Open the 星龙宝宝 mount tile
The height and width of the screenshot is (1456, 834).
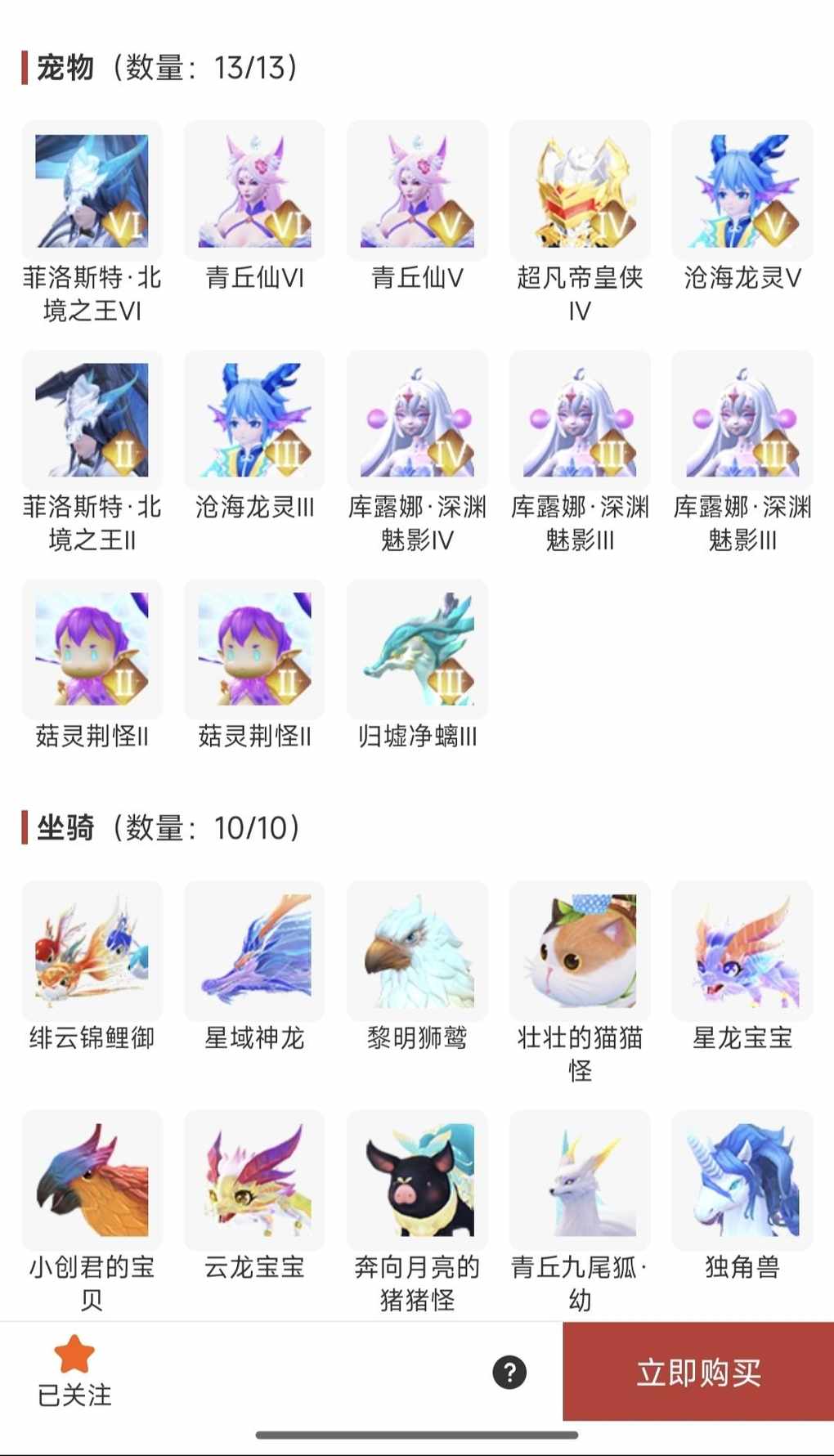pos(742,951)
